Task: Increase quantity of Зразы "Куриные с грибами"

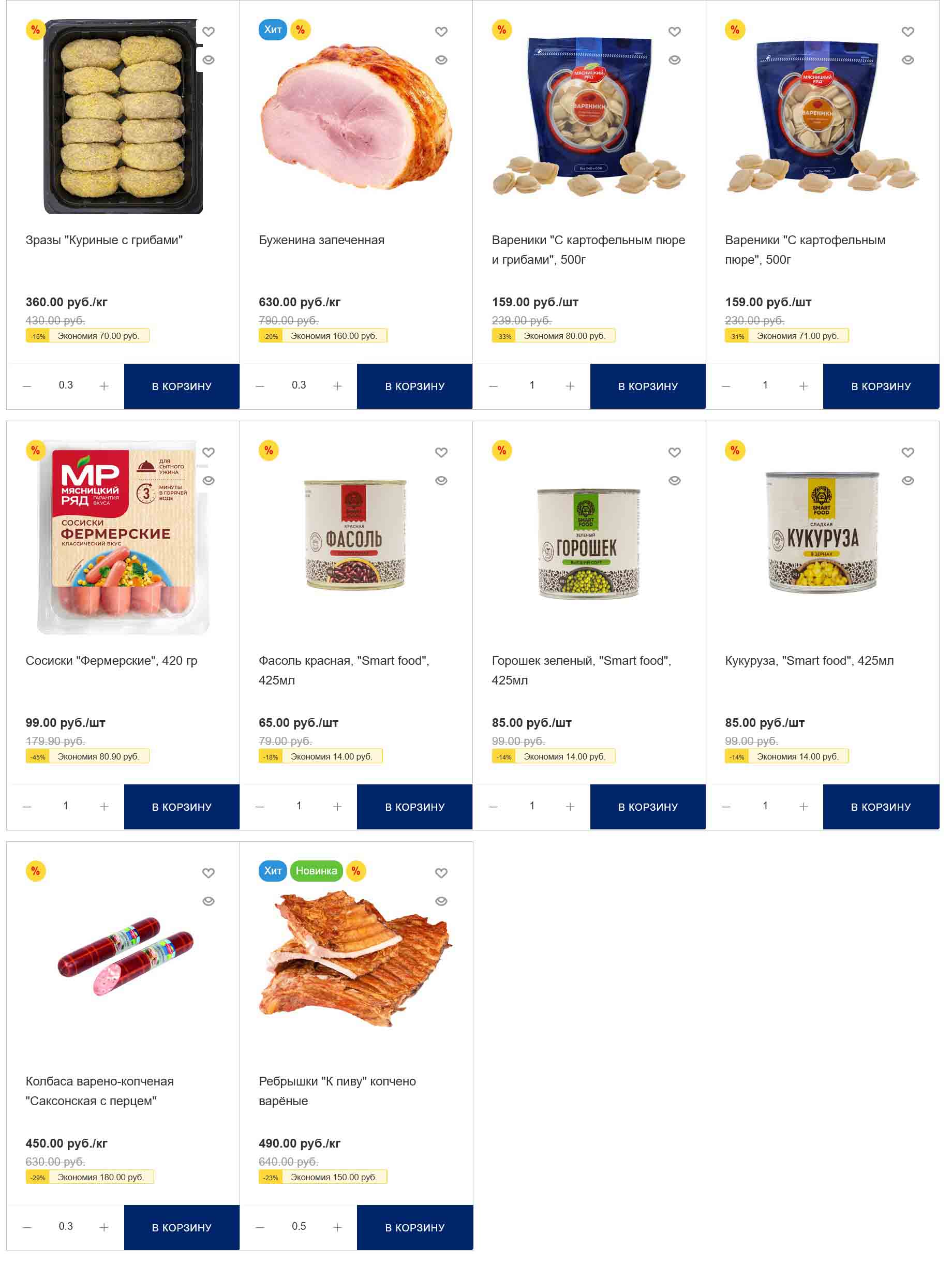Action: (103, 386)
